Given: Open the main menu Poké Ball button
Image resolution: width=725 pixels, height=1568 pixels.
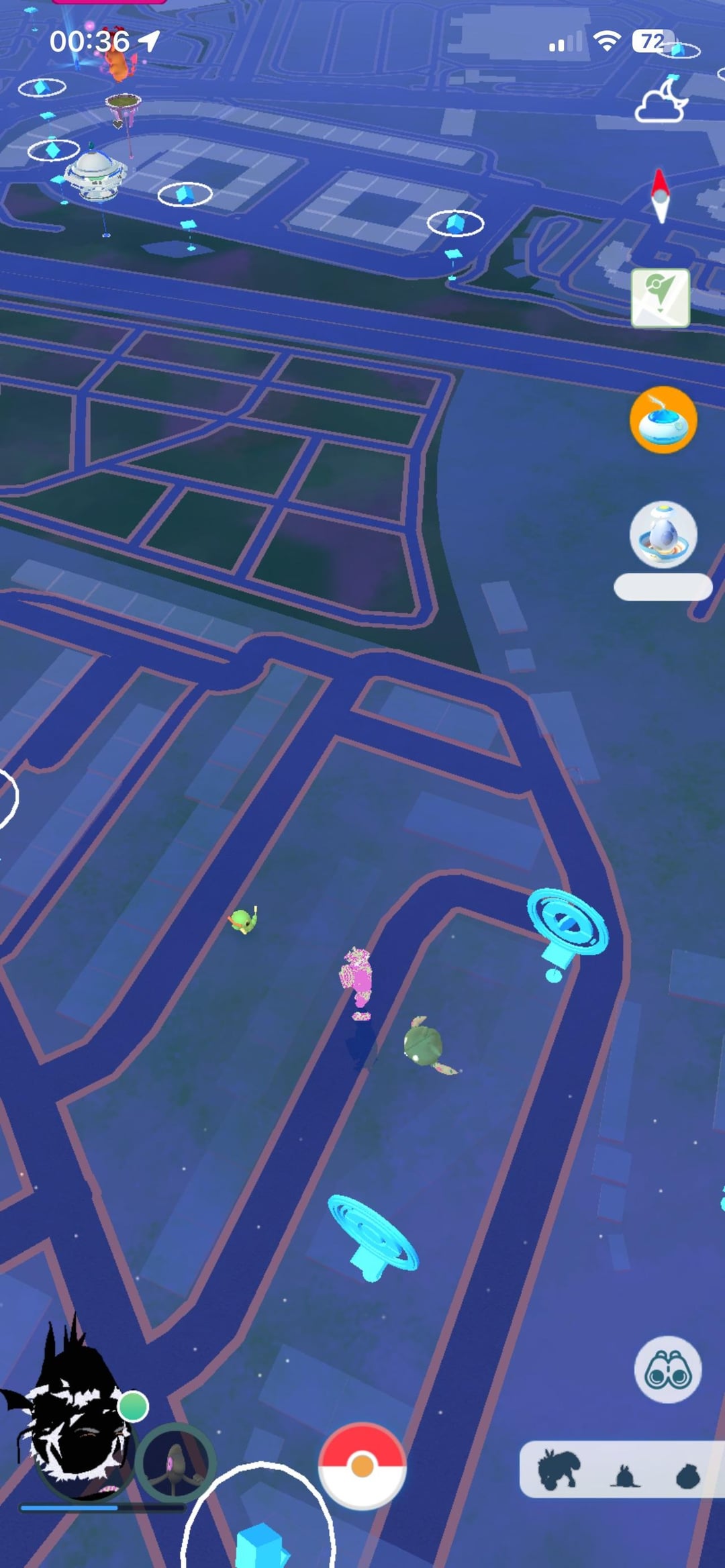Looking at the screenshot, I should coord(362,1465).
